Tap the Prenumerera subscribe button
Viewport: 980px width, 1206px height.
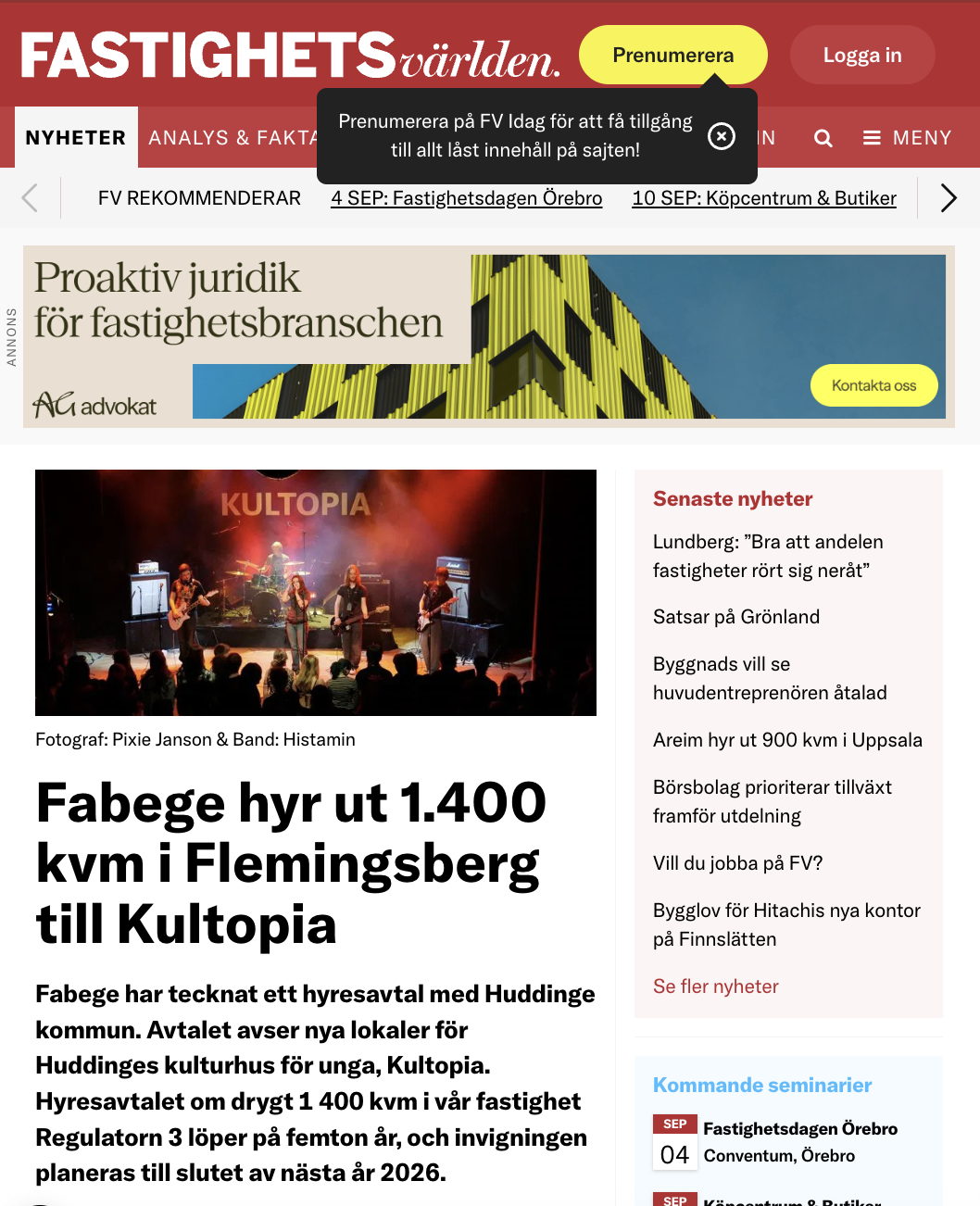pos(673,55)
